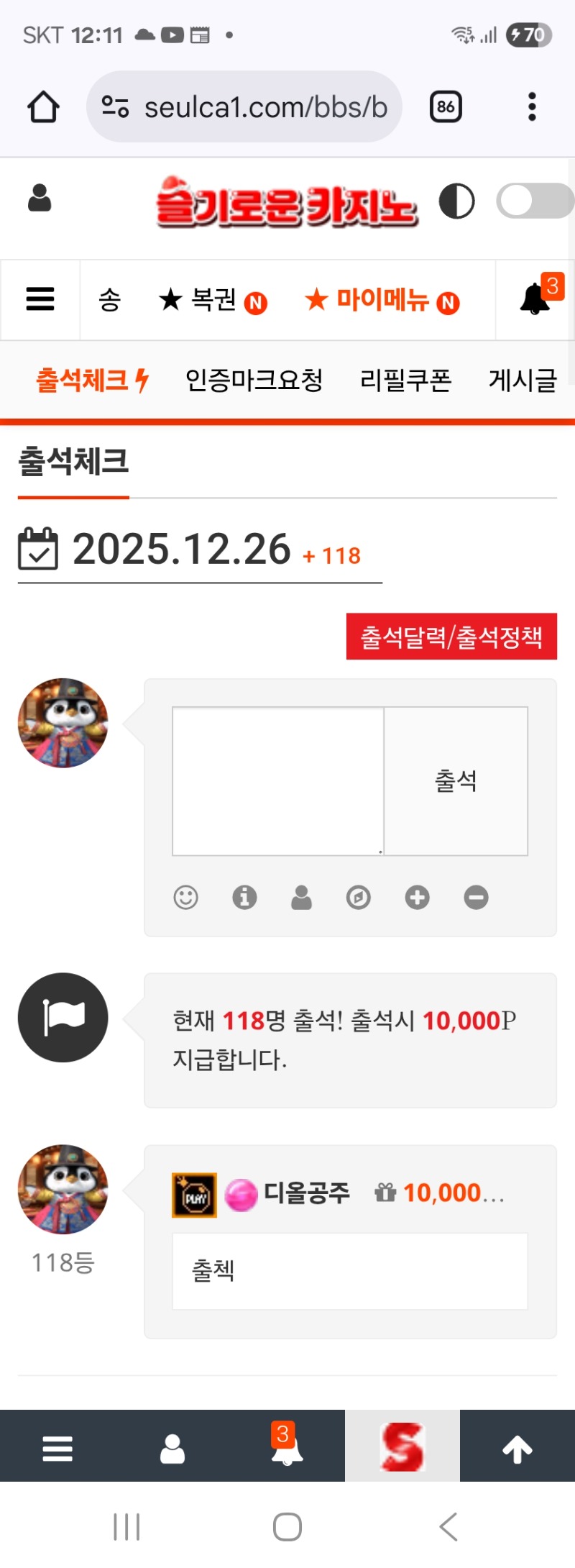This screenshot has width=575, height=1568.
Task: Open the hamburger menu in the header
Action: tap(40, 299)
